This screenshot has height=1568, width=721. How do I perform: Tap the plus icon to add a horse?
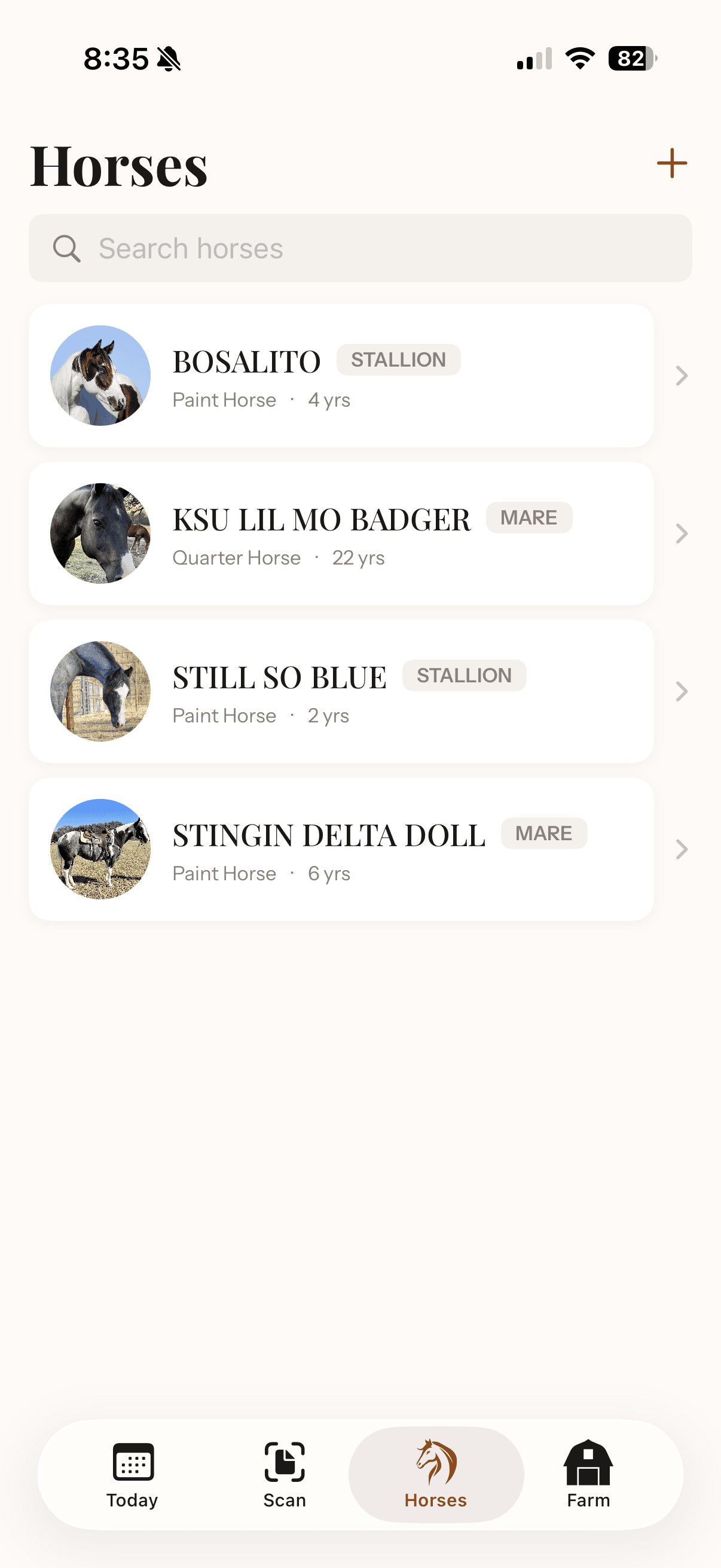(672, 163)
